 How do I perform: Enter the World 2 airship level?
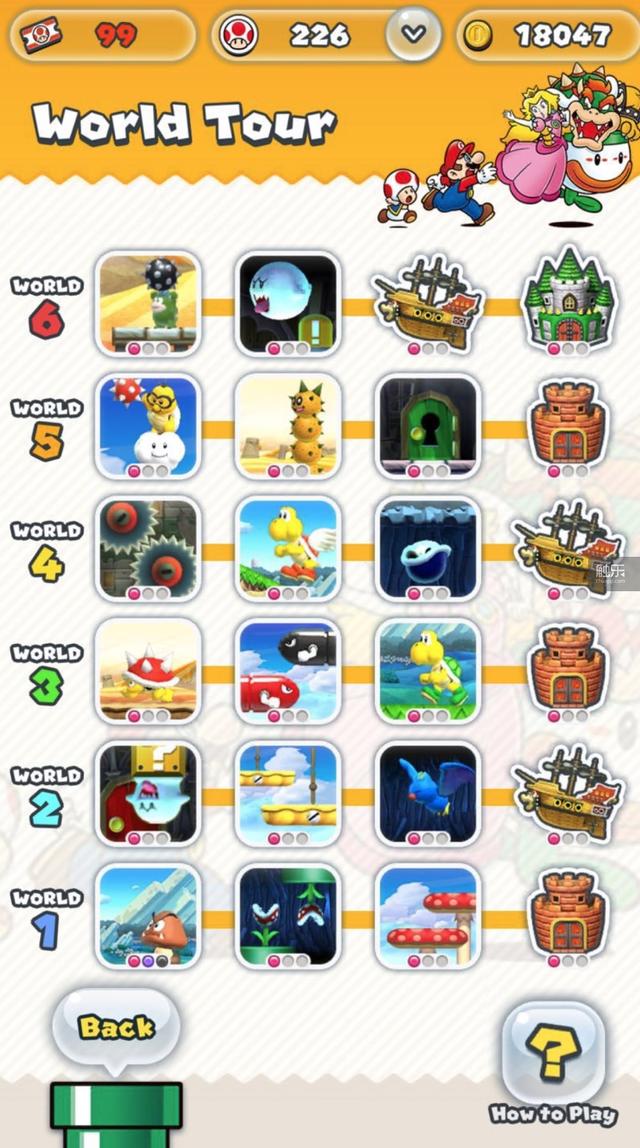point(567,790)
